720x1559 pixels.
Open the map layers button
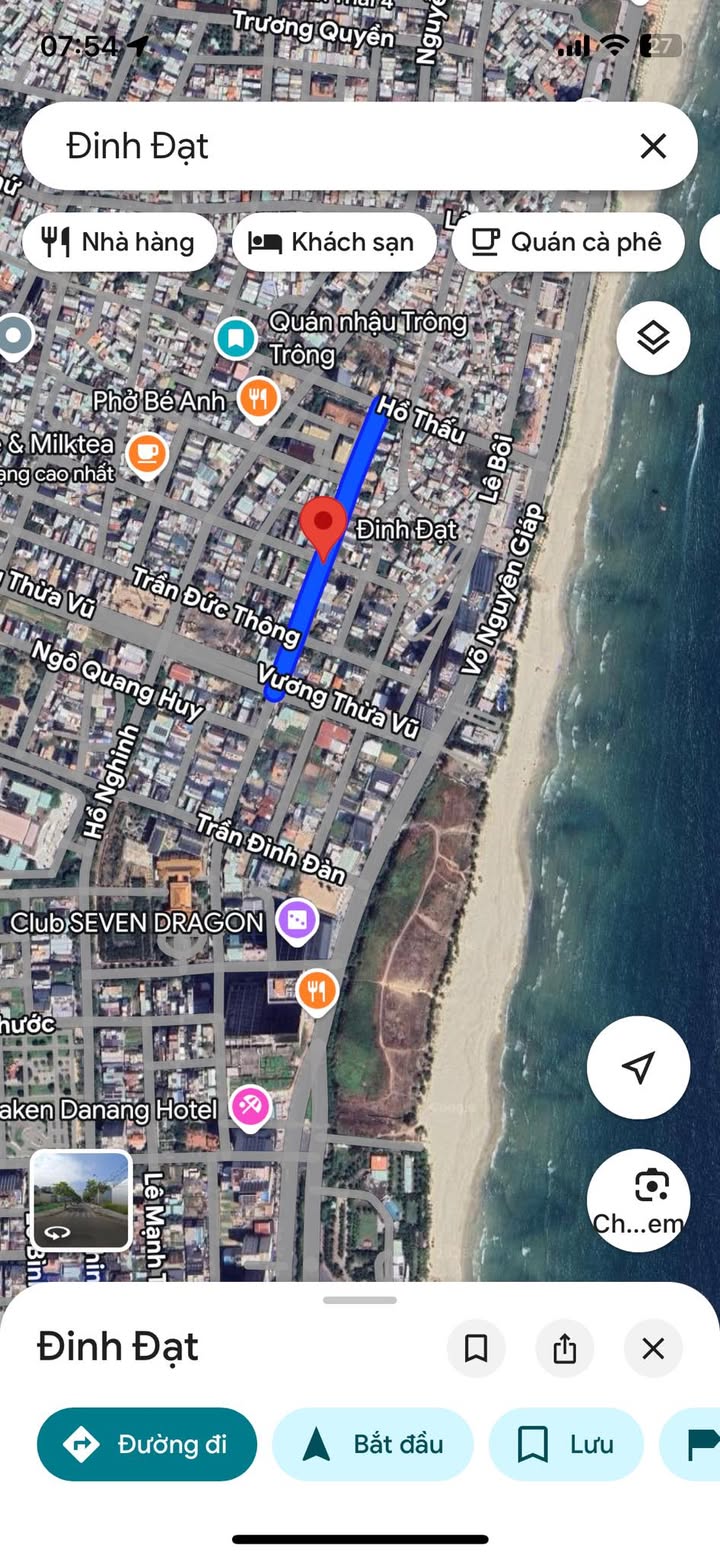click(653, 338)
